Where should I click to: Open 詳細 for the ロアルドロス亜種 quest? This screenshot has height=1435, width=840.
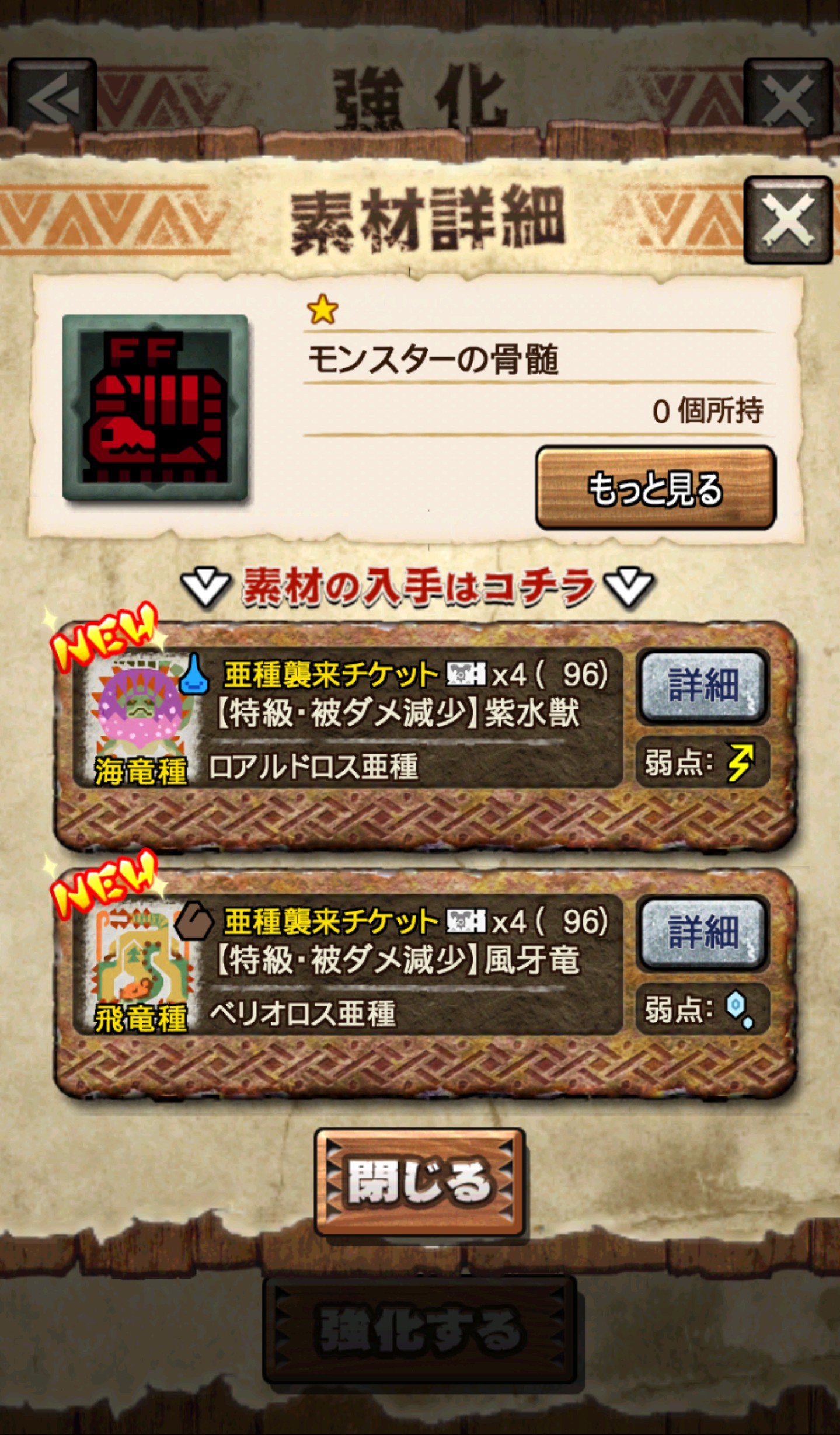pos(702,686)
